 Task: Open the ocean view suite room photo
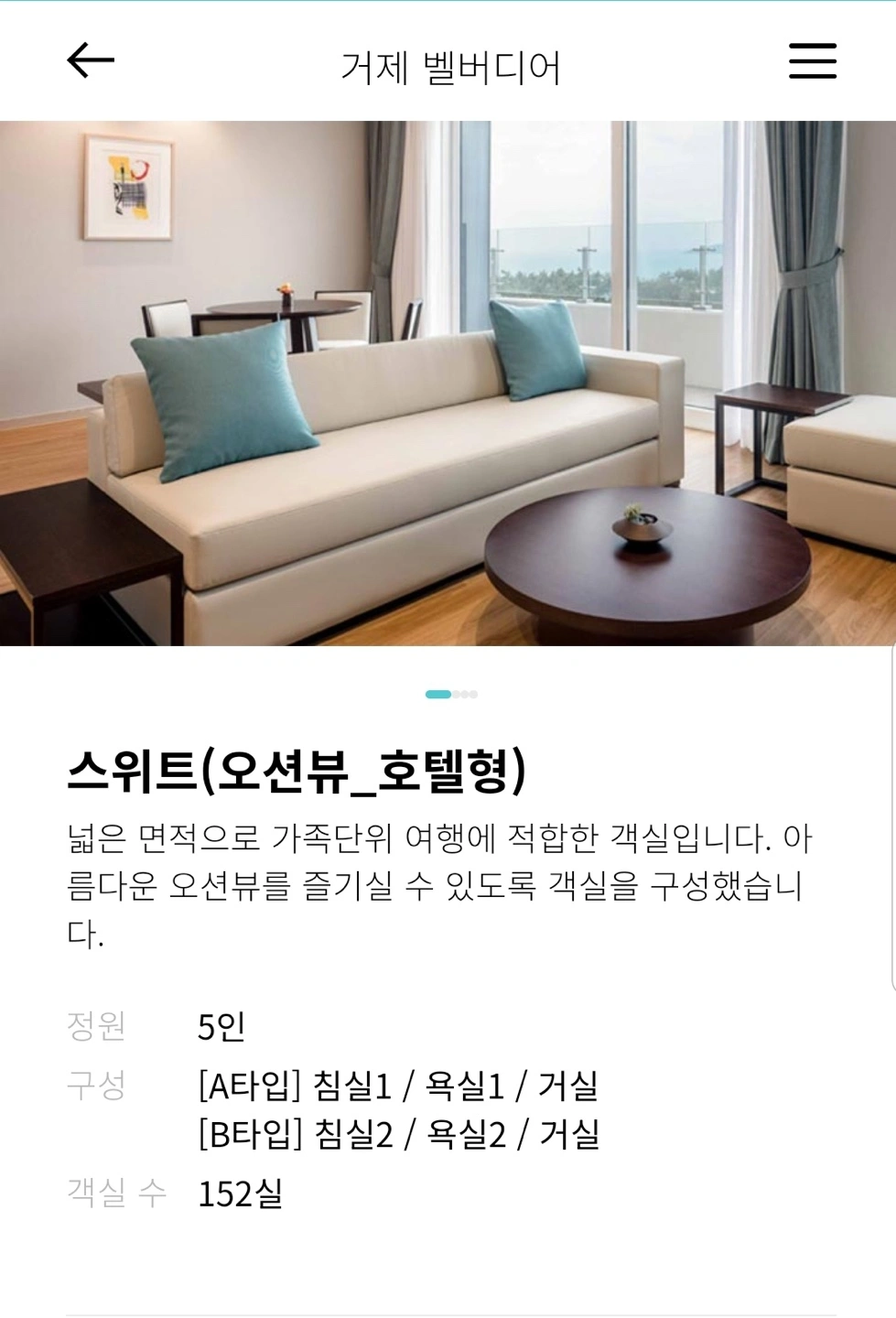click(448, 383)
